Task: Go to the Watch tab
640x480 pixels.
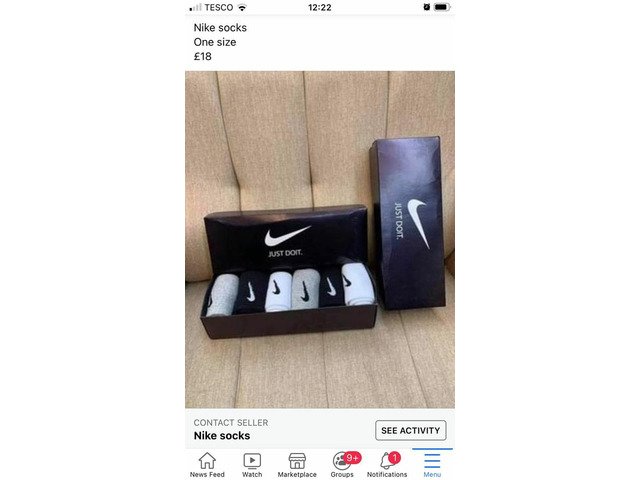Action: [252, 464]
